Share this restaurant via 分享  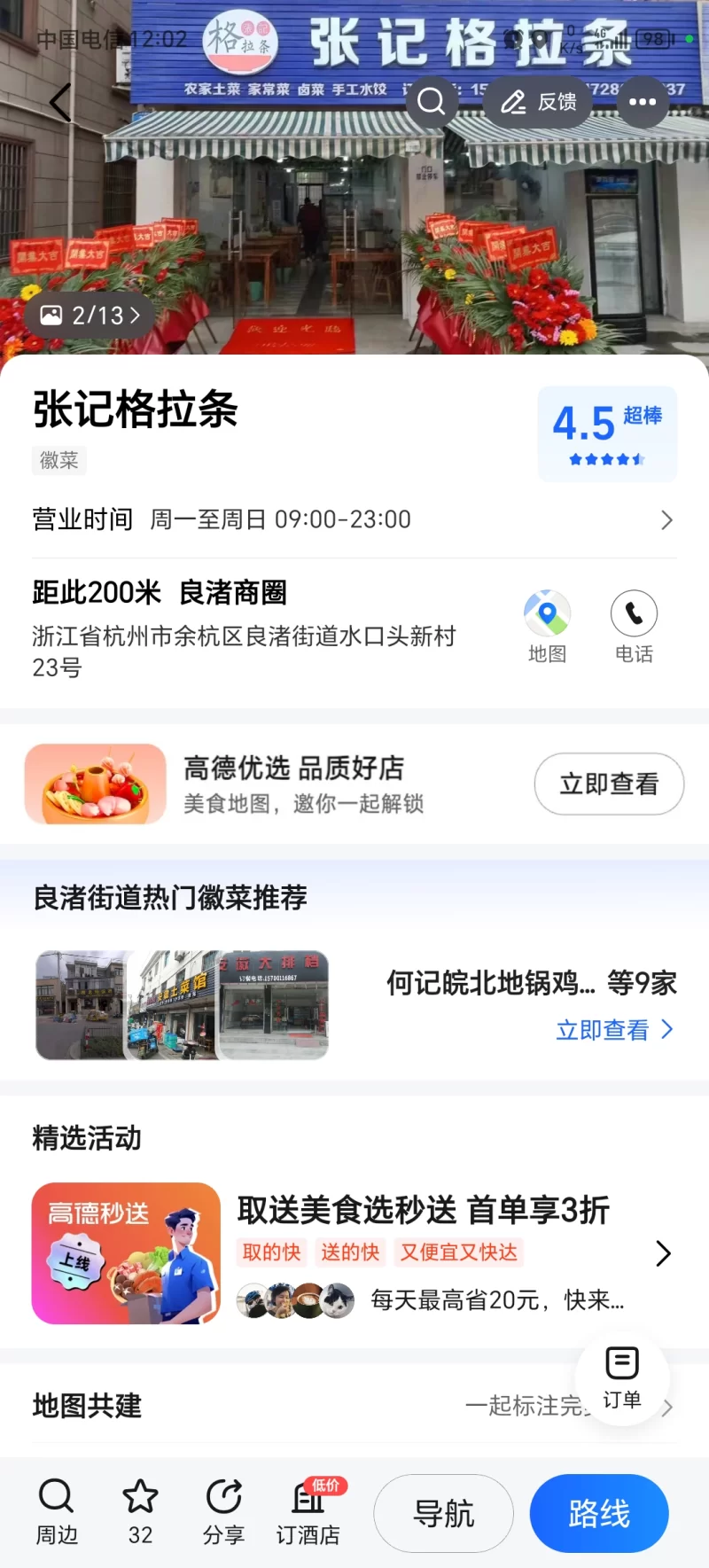pyautogui.click(x=223, y=1512)
